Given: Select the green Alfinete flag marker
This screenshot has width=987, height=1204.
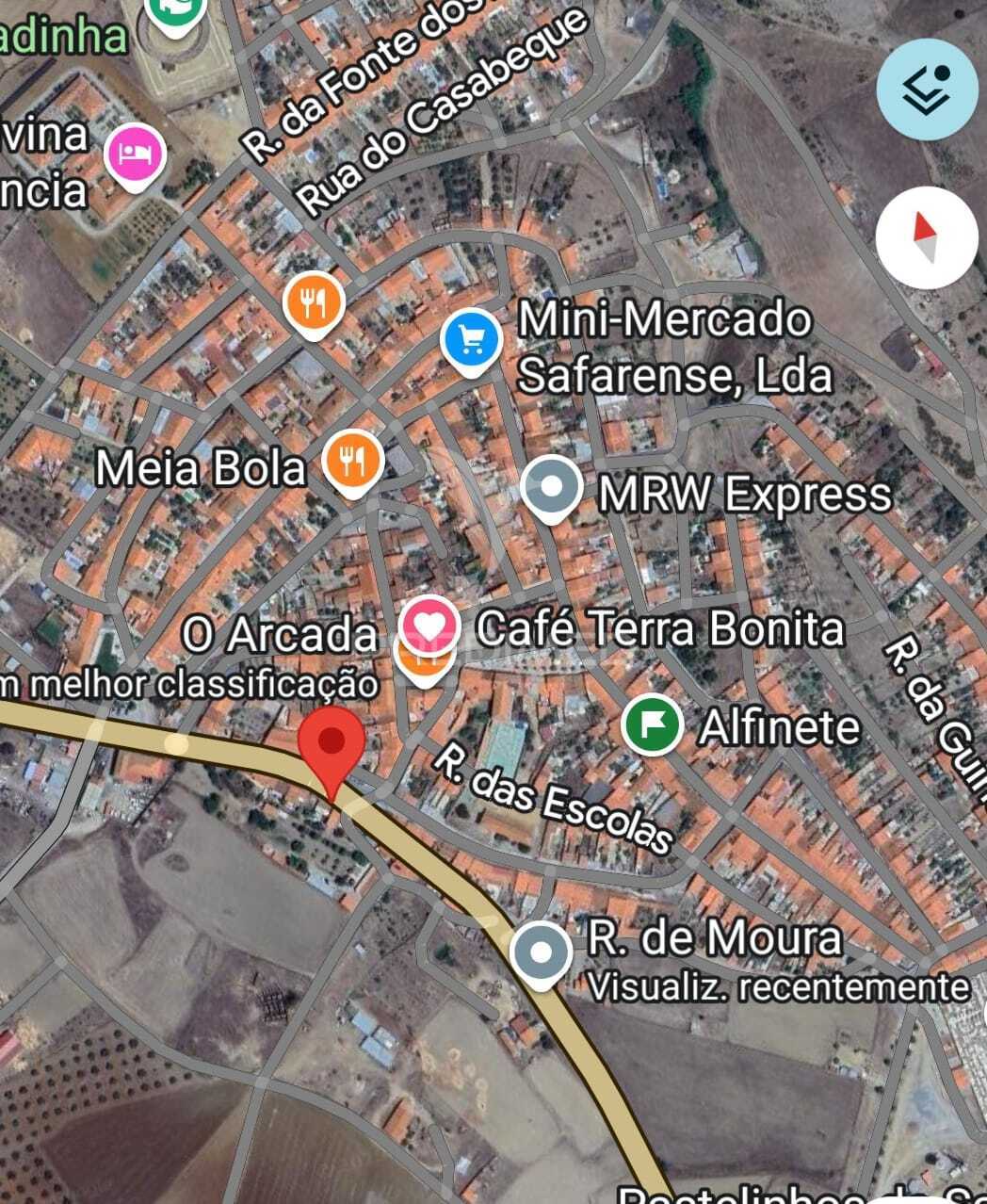Looking at the screenshot, I should [x=652, y=724].
